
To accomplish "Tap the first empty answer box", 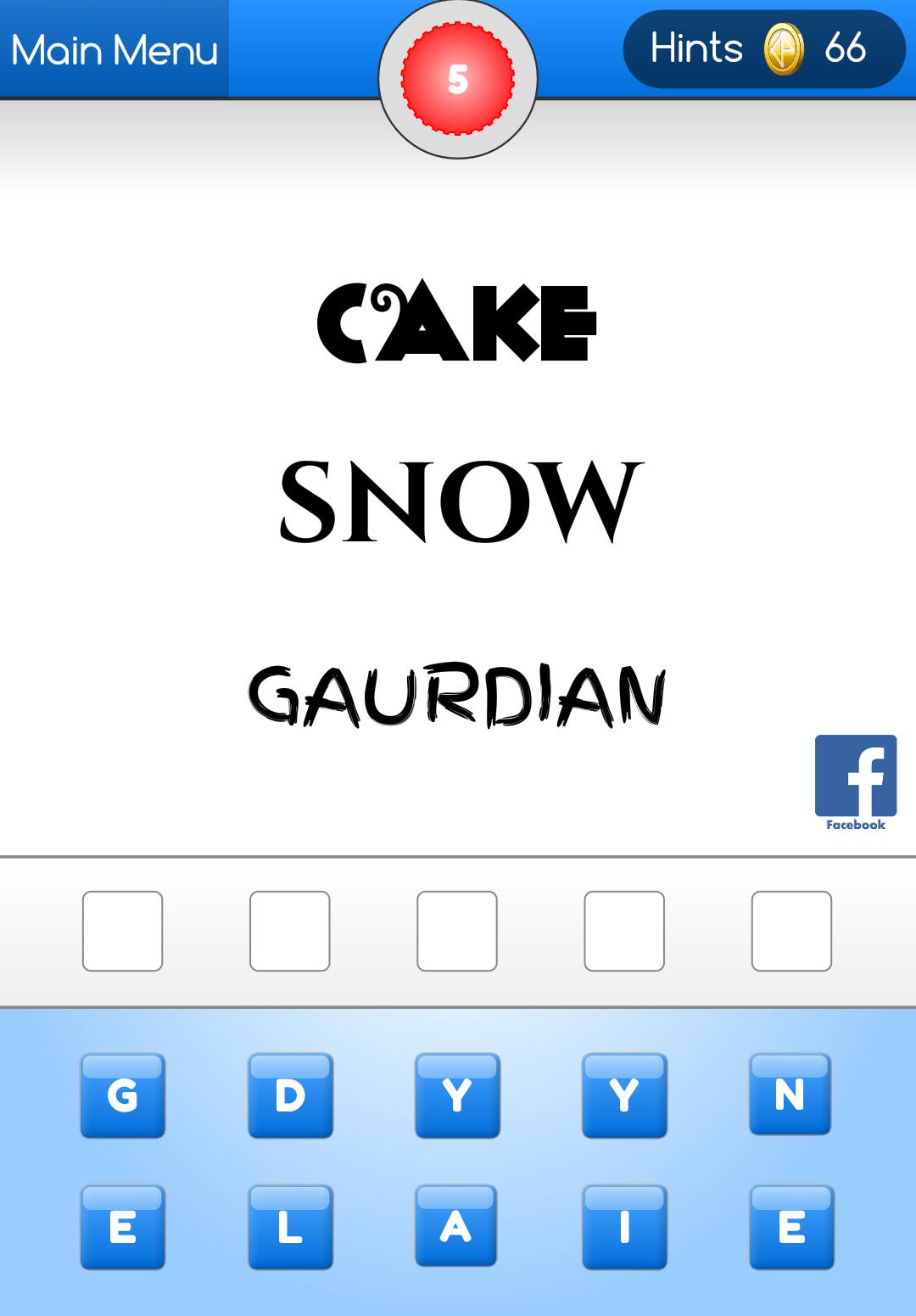I will (123, 930).
